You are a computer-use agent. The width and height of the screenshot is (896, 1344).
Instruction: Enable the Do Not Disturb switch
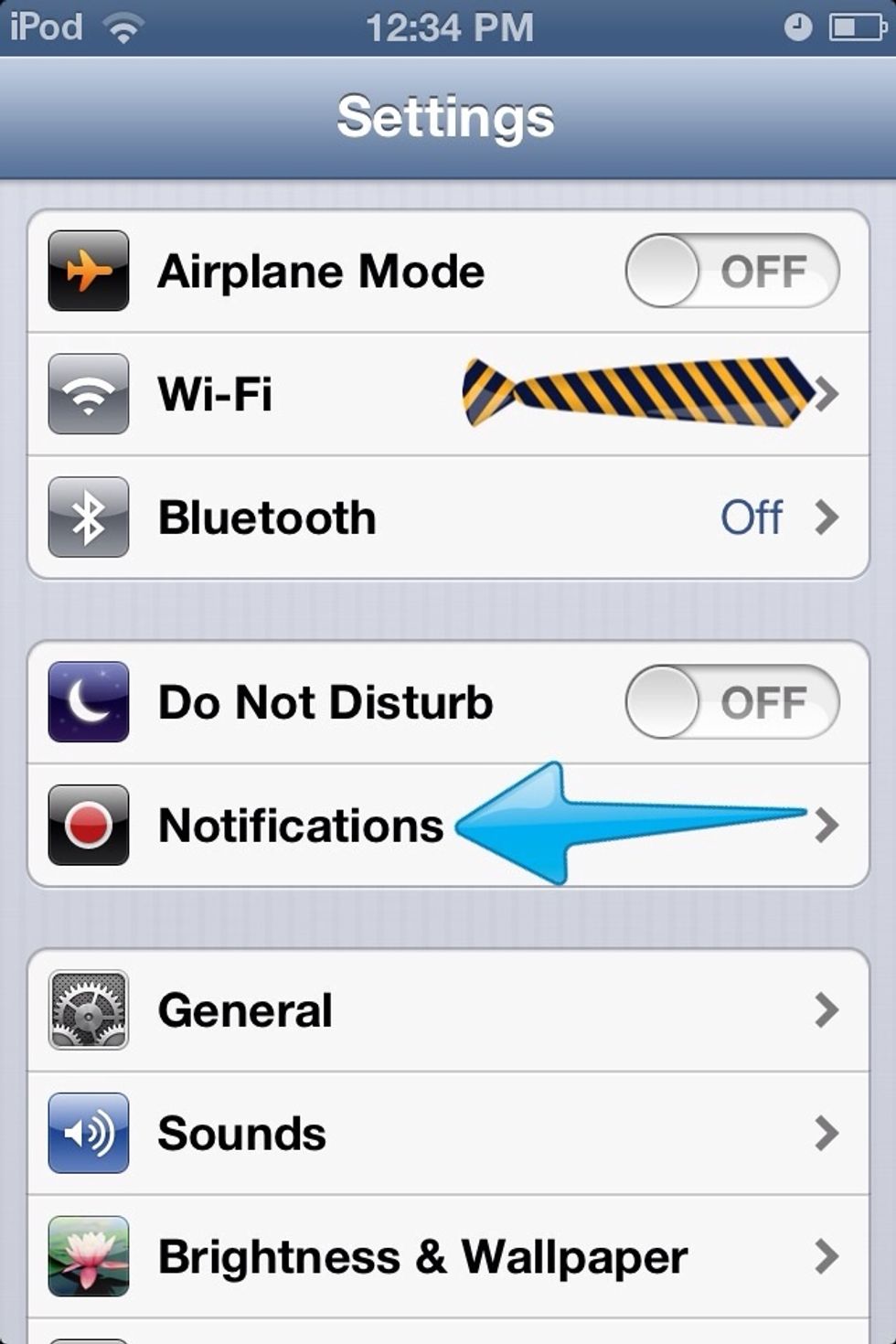pyautogui.click(x=731, y=702)
